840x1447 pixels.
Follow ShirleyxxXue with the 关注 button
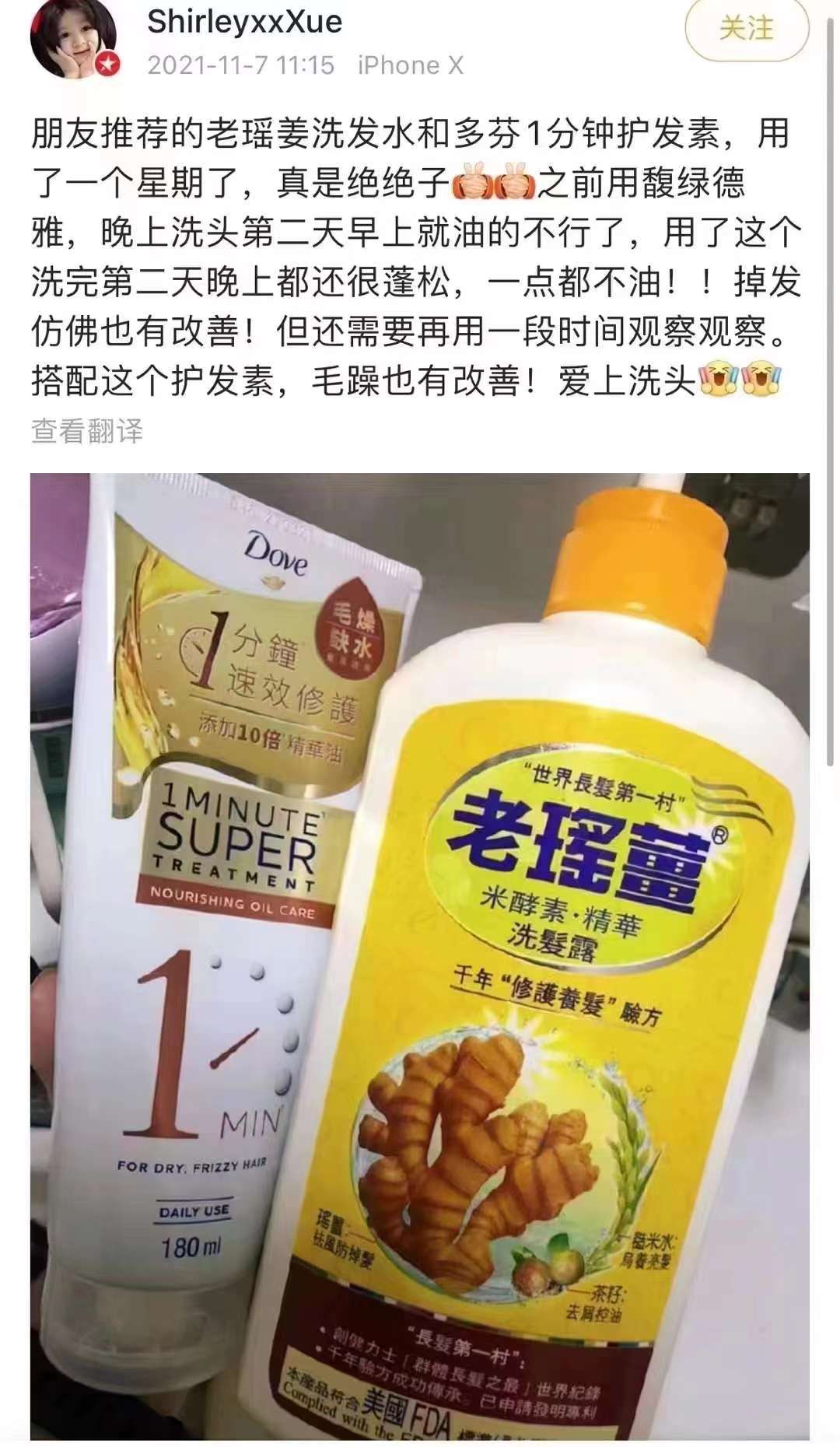point(746,29)
